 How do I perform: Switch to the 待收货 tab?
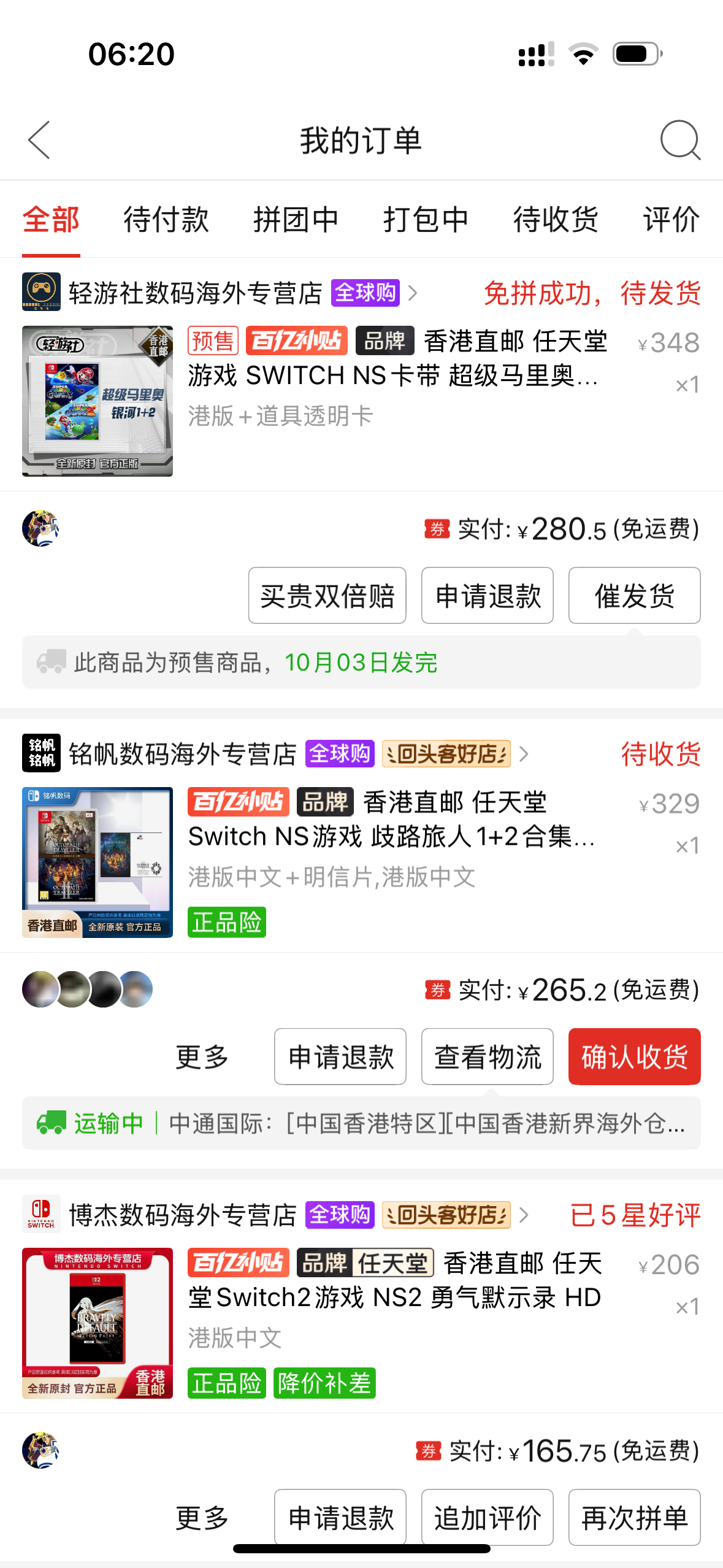pos(556,220)
